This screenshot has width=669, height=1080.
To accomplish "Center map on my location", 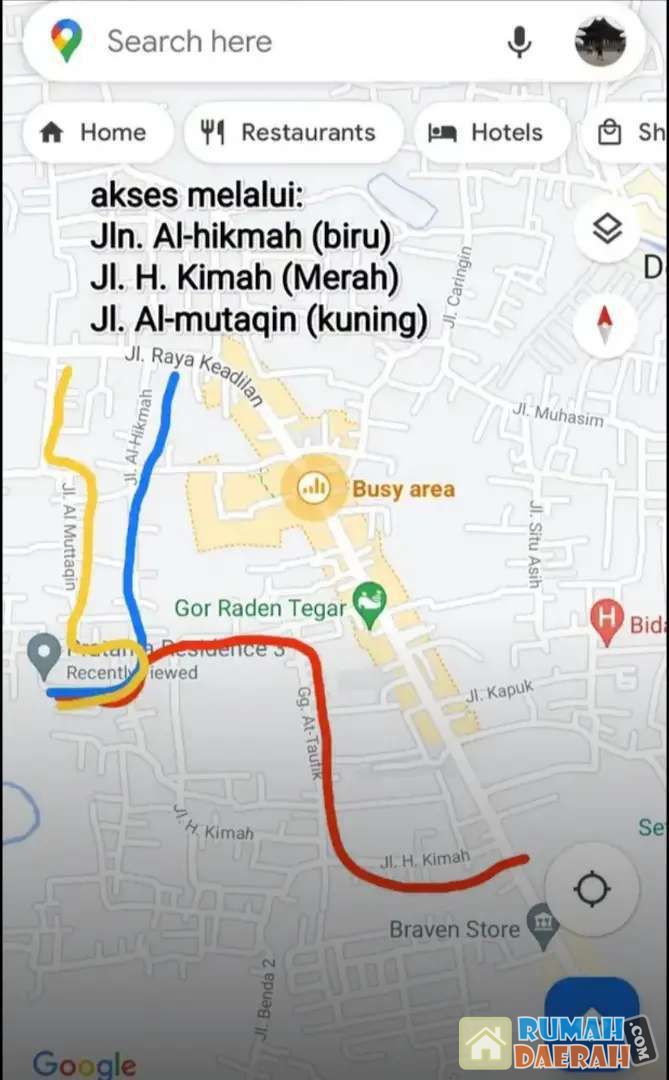I will pyautogui.click(x=592, y=888).
